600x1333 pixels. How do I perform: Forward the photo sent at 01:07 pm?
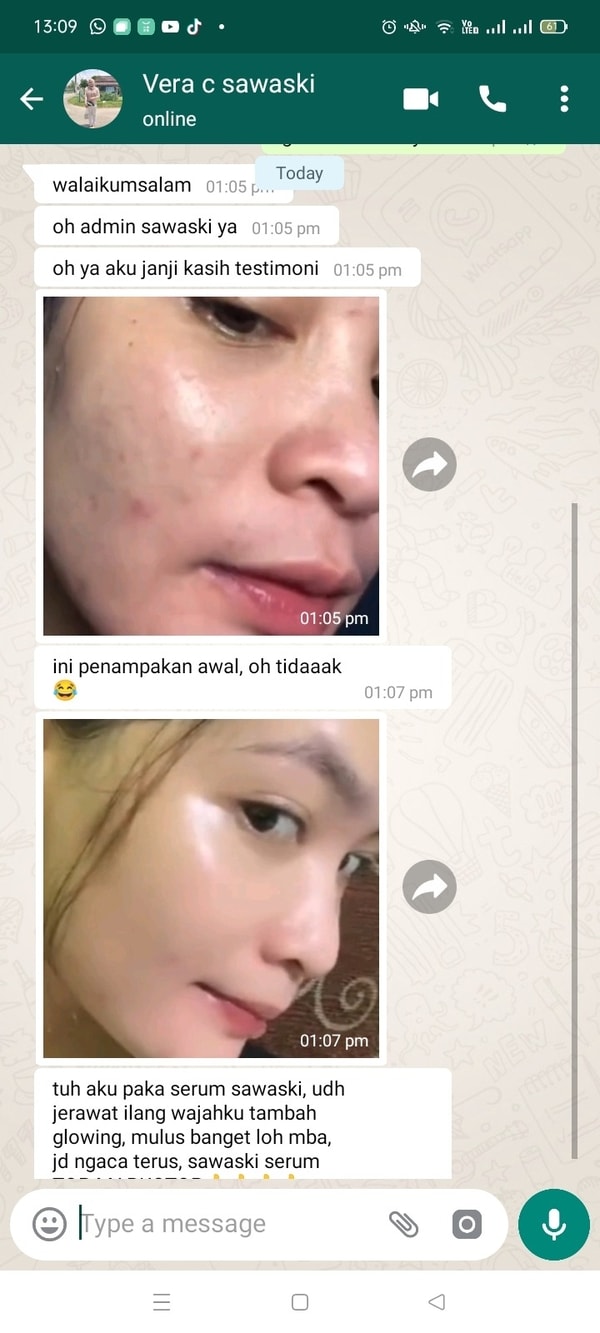(x=429, y=887)
